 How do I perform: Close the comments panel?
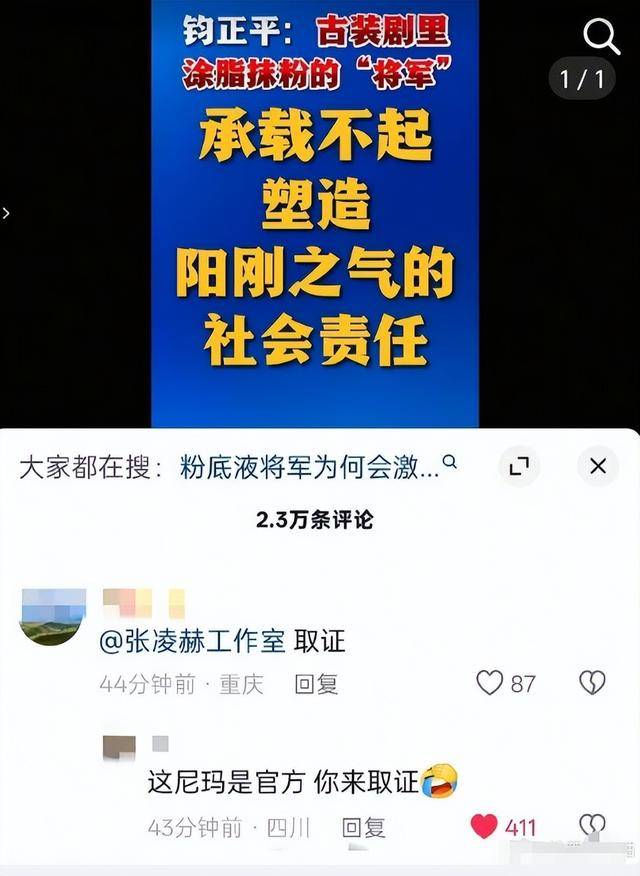(x=598, y=466)
